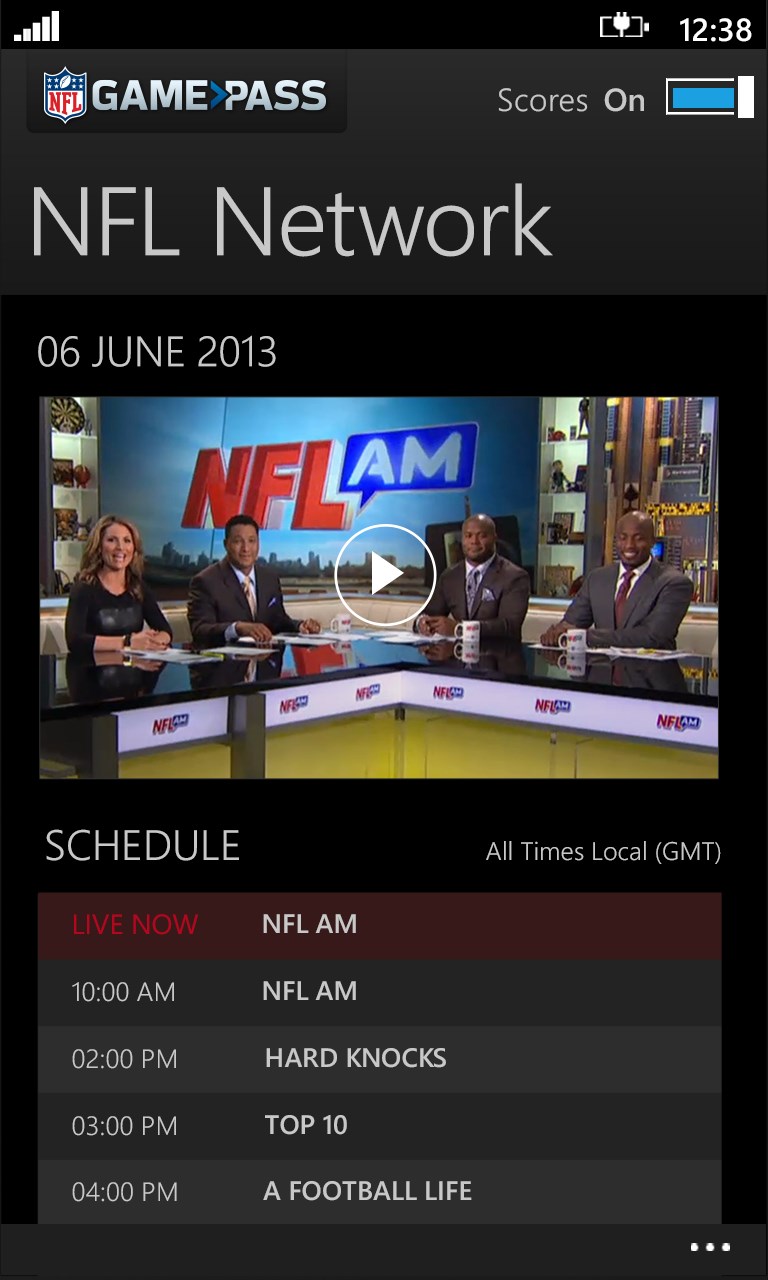Open the three-dot app bar menu
Image resolution: width=768 pixels, height=1280 pixels.
pyautogui.click(x=710, y=1247)
